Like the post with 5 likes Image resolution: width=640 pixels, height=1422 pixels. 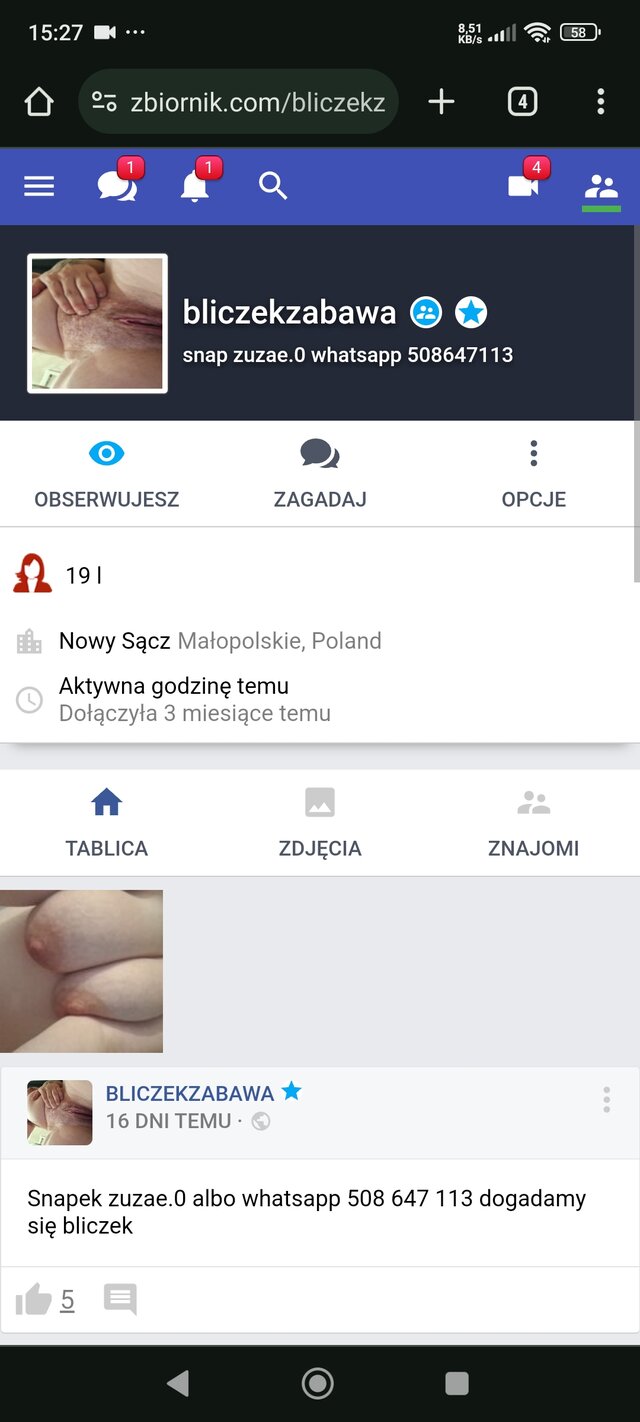coord(34,1300)
